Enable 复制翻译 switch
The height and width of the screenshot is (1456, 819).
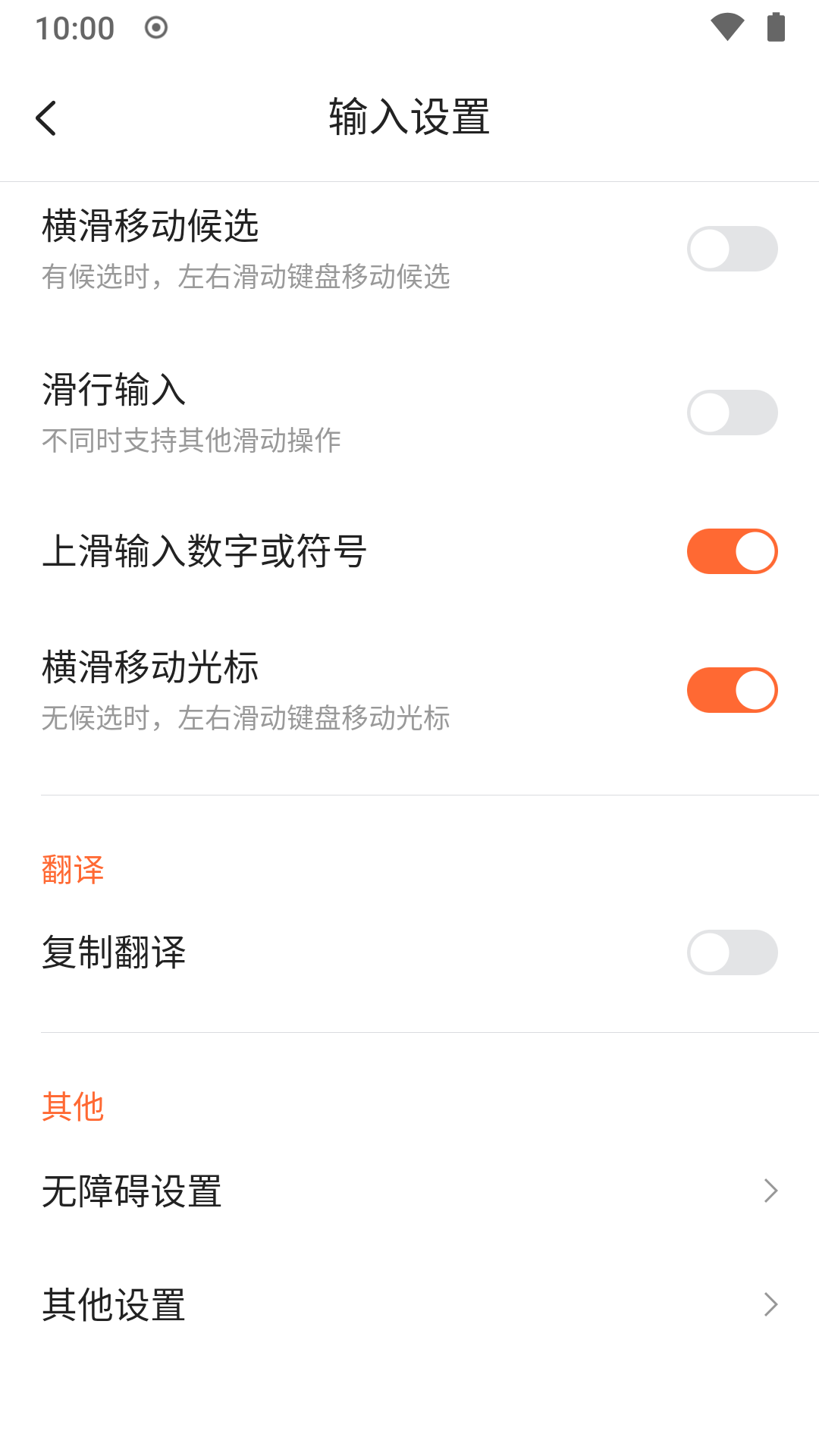[x=732, y=953]
